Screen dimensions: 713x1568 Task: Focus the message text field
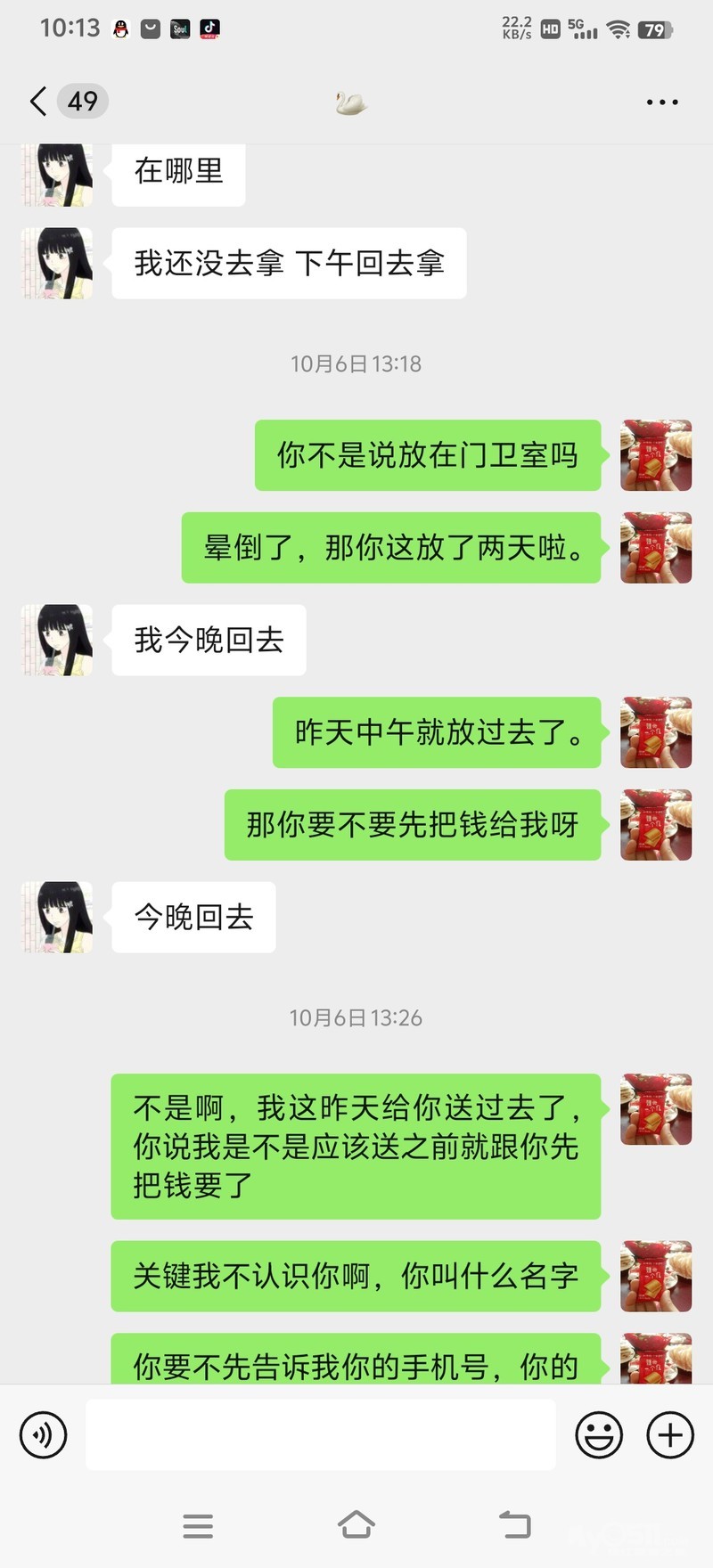(x=321, y=1434)
